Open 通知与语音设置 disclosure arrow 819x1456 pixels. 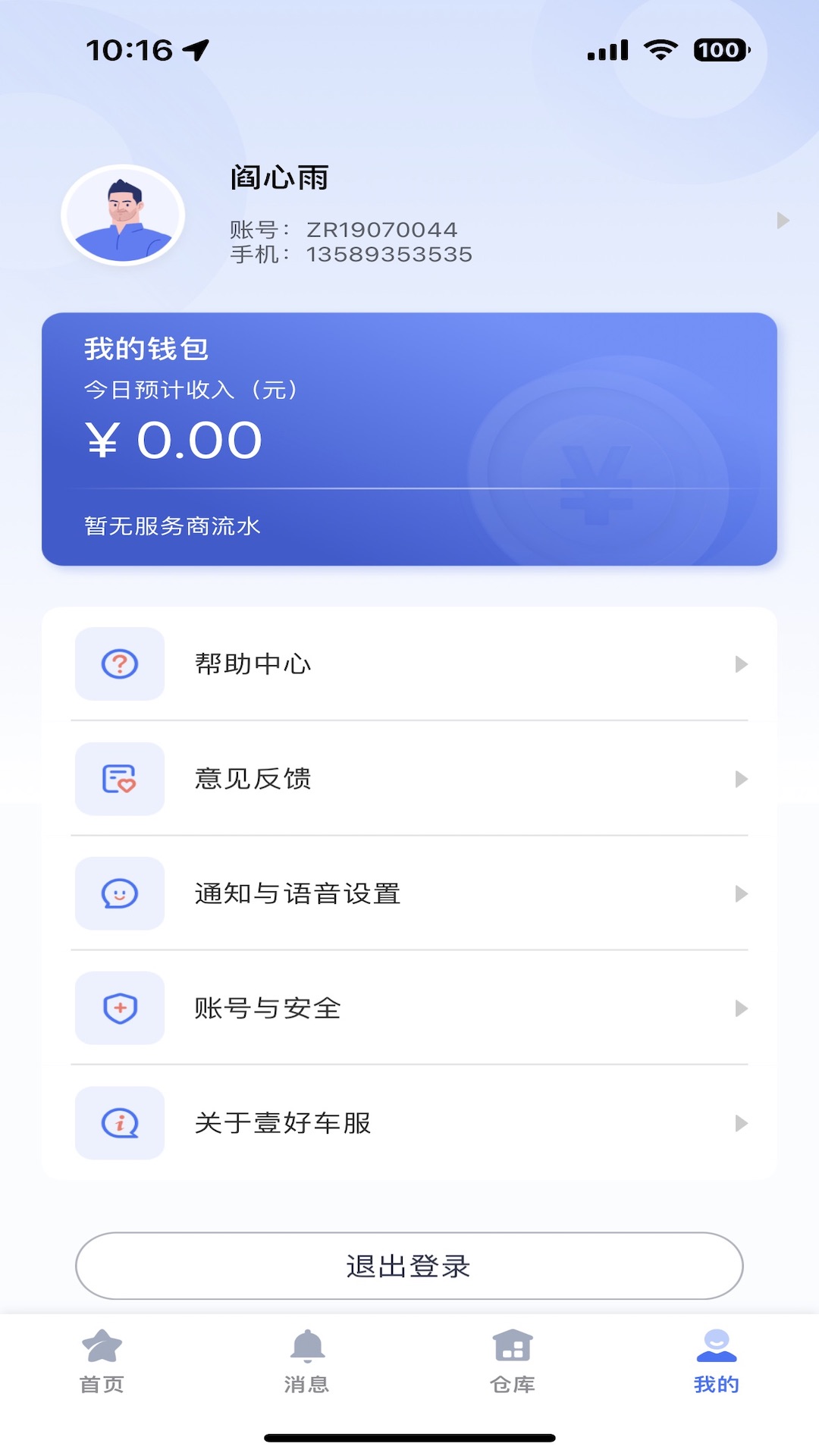[x=742, y=895]
